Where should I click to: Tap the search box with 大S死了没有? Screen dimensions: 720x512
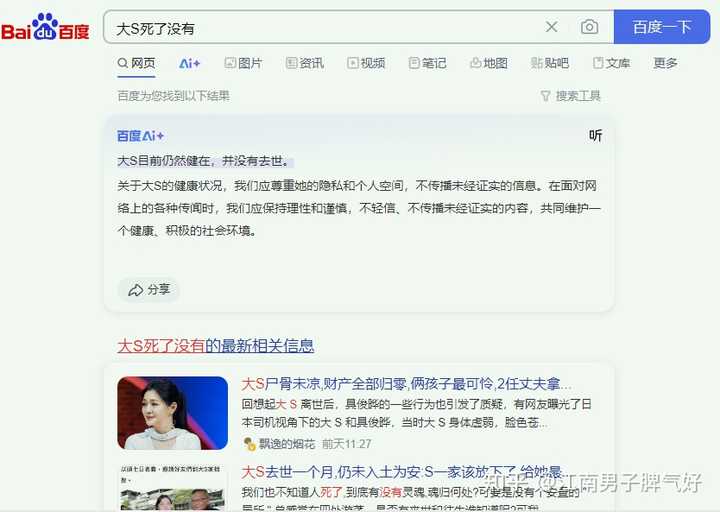pos(320,27)
